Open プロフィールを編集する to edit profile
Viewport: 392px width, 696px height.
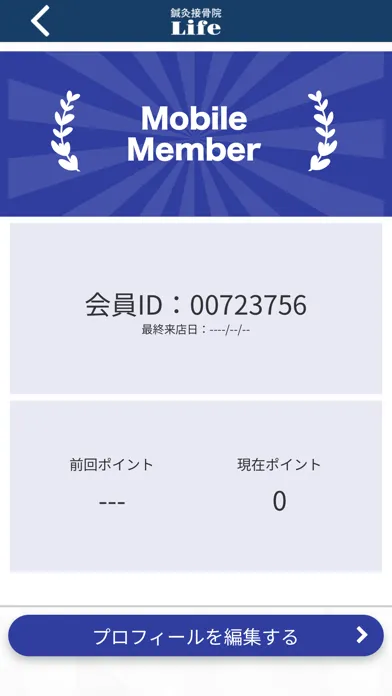click(196, 636)
